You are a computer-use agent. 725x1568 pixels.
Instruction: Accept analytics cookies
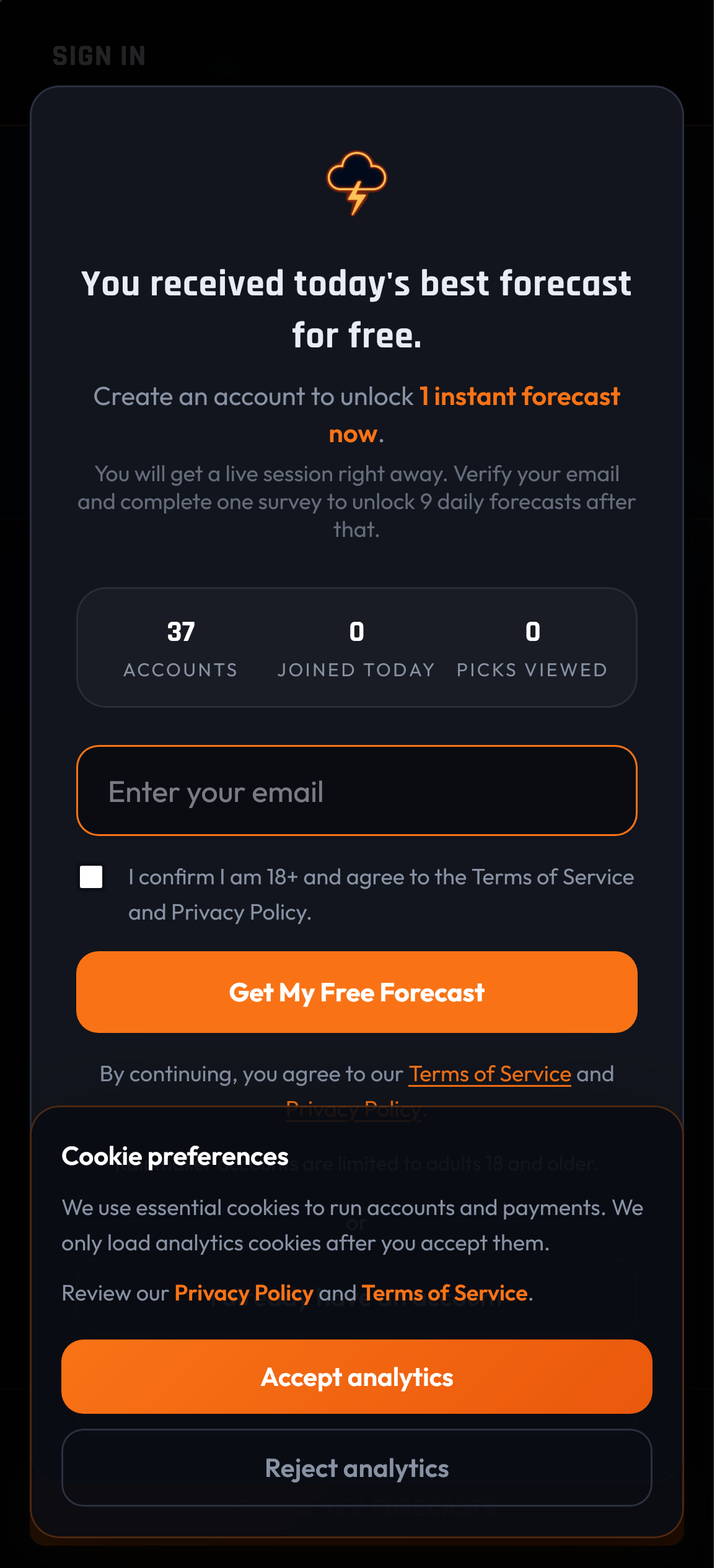click(356, 1377)
